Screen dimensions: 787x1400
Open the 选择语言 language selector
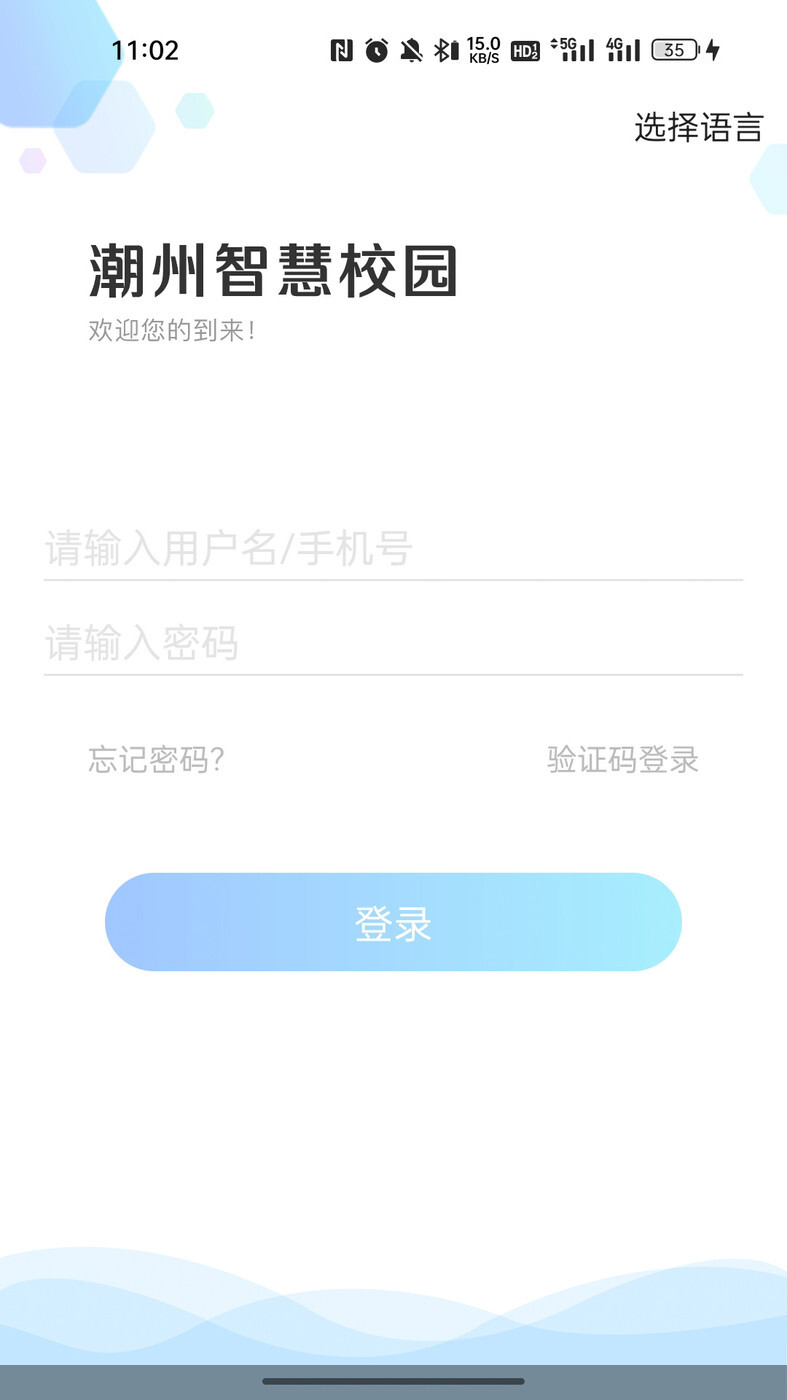698,128
